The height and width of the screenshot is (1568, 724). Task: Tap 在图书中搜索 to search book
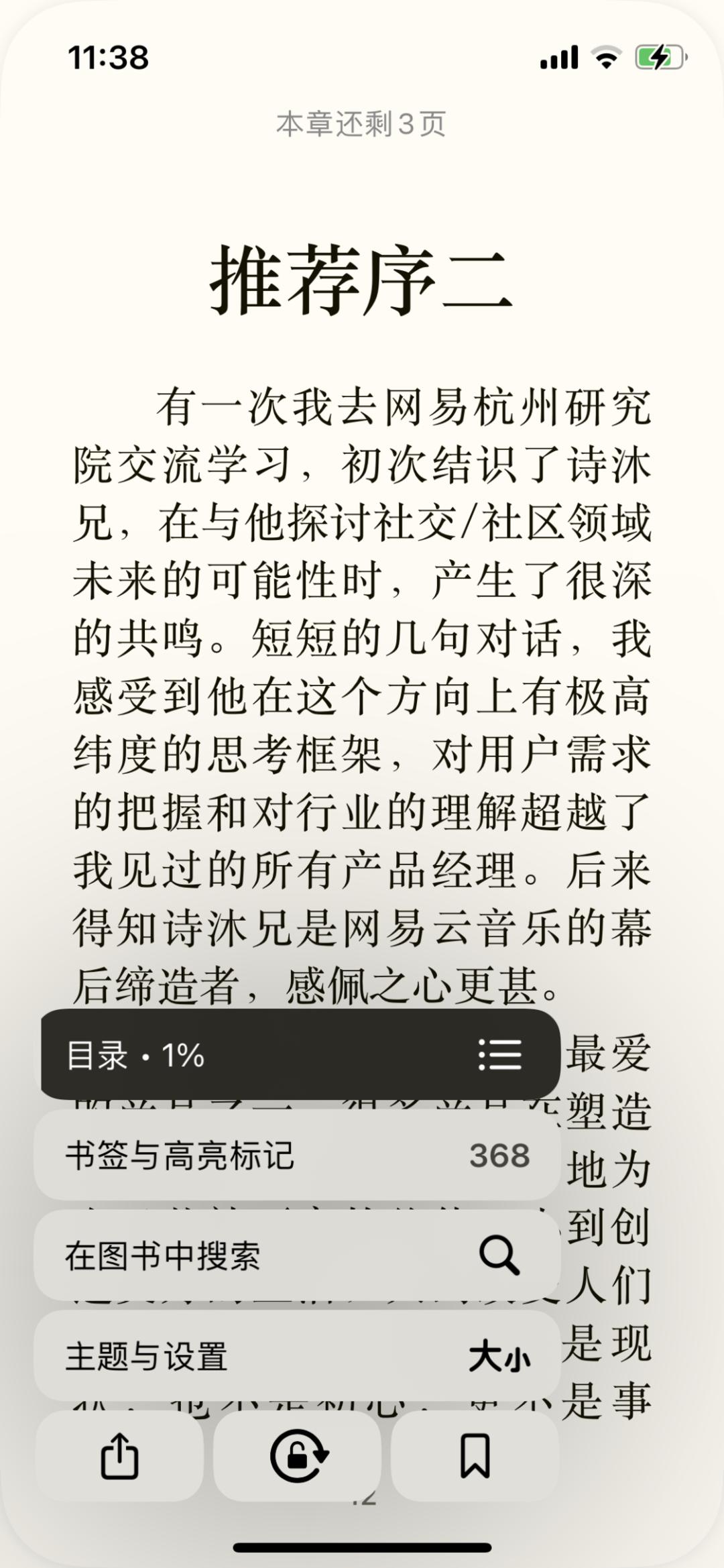point(297,1255)
